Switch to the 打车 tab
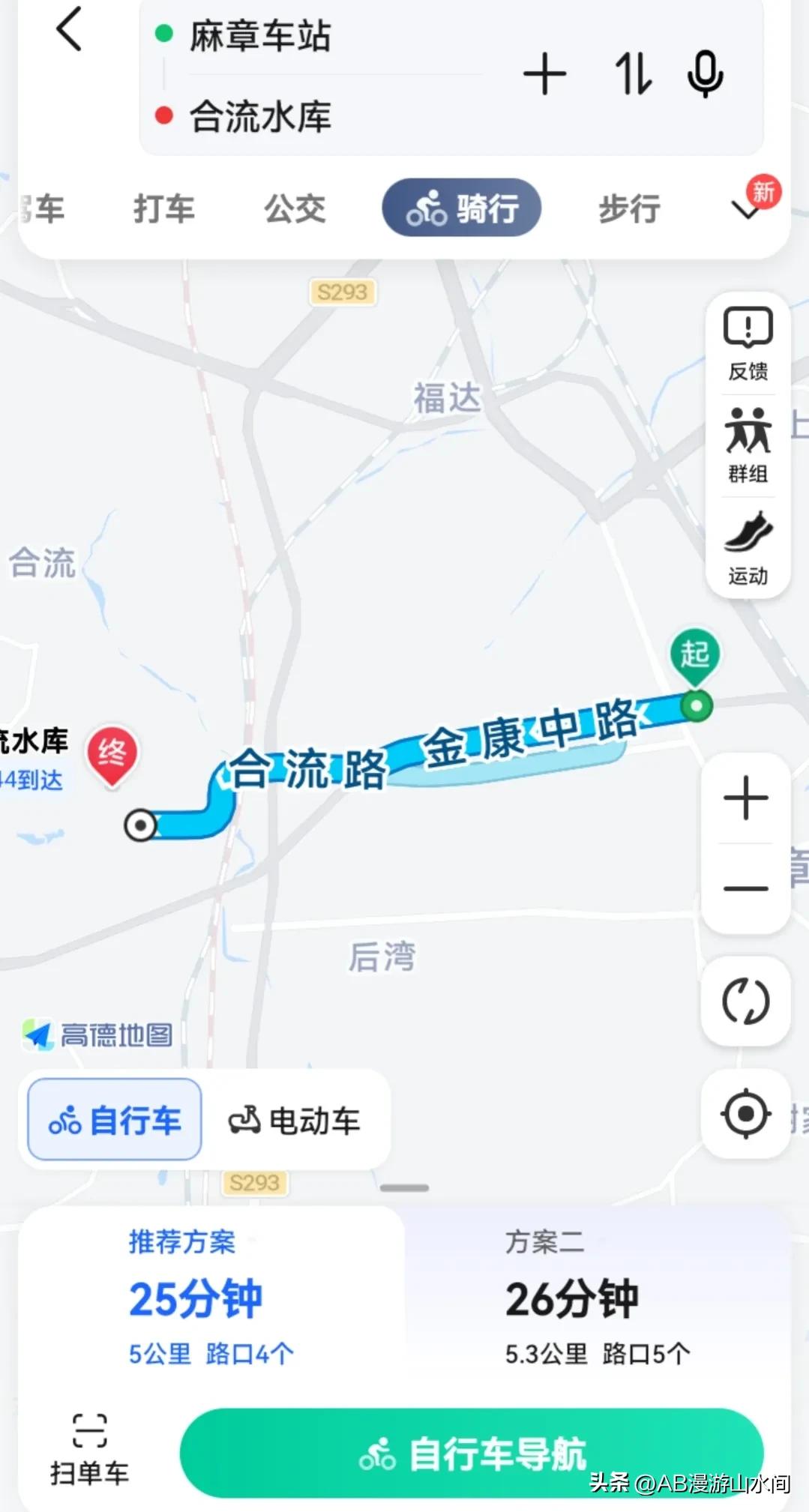This screenshot has height=1512, width=809. click(x=164, y=208)
